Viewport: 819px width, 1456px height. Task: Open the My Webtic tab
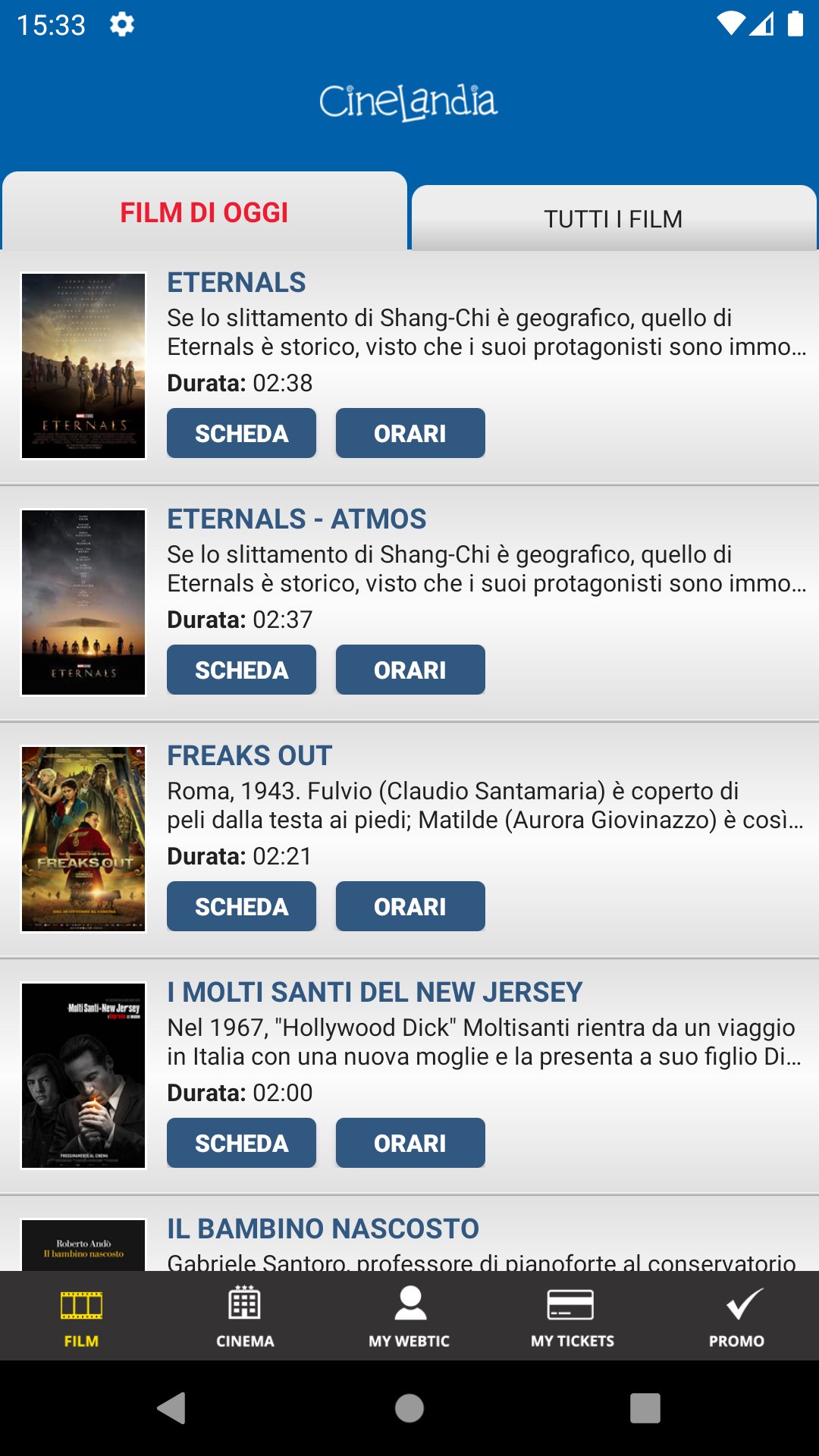[x=409, y=1316]
